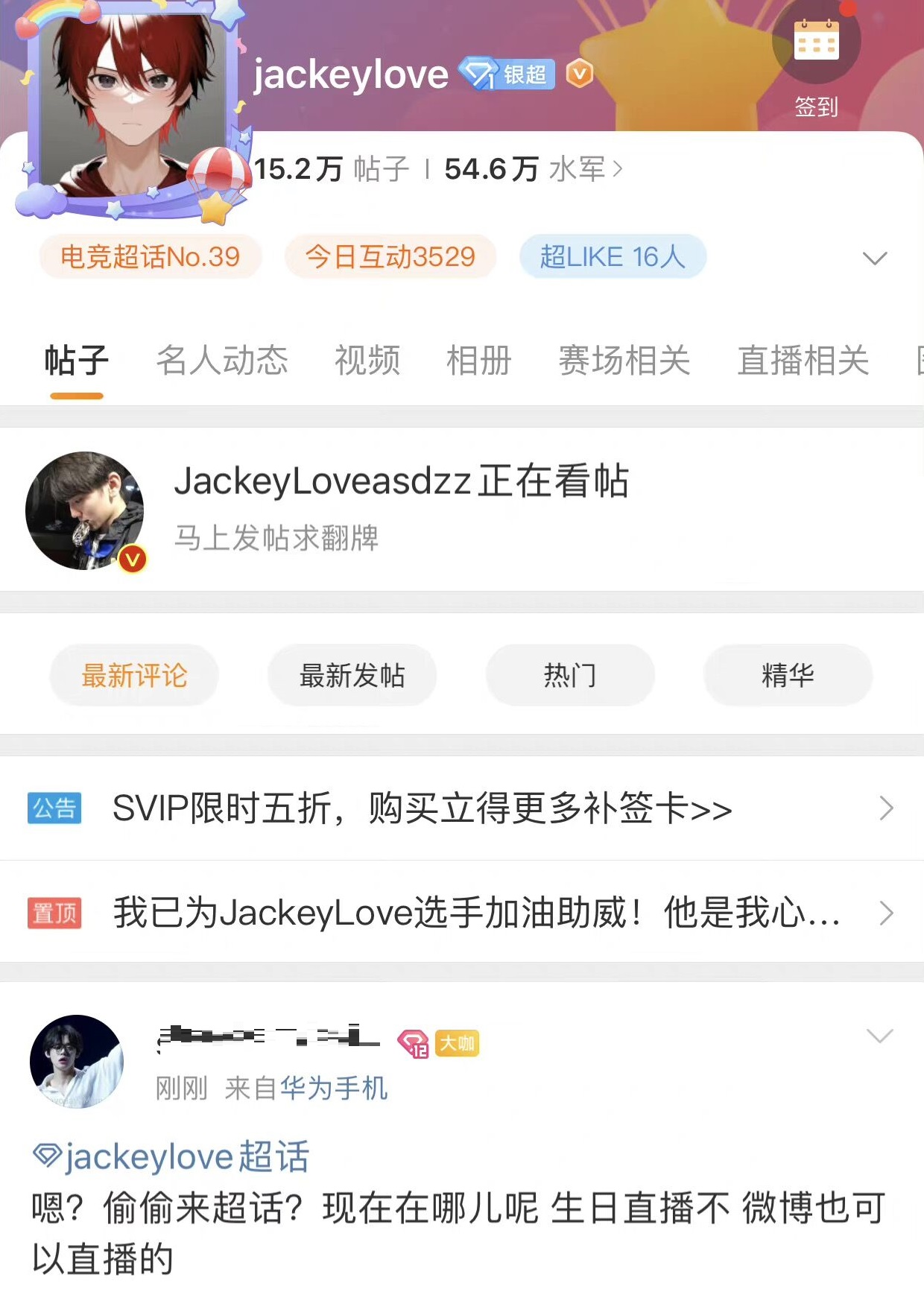Select the 最新发帖 sort option
Screen dimensions: 924x1289
pos(352,674)
